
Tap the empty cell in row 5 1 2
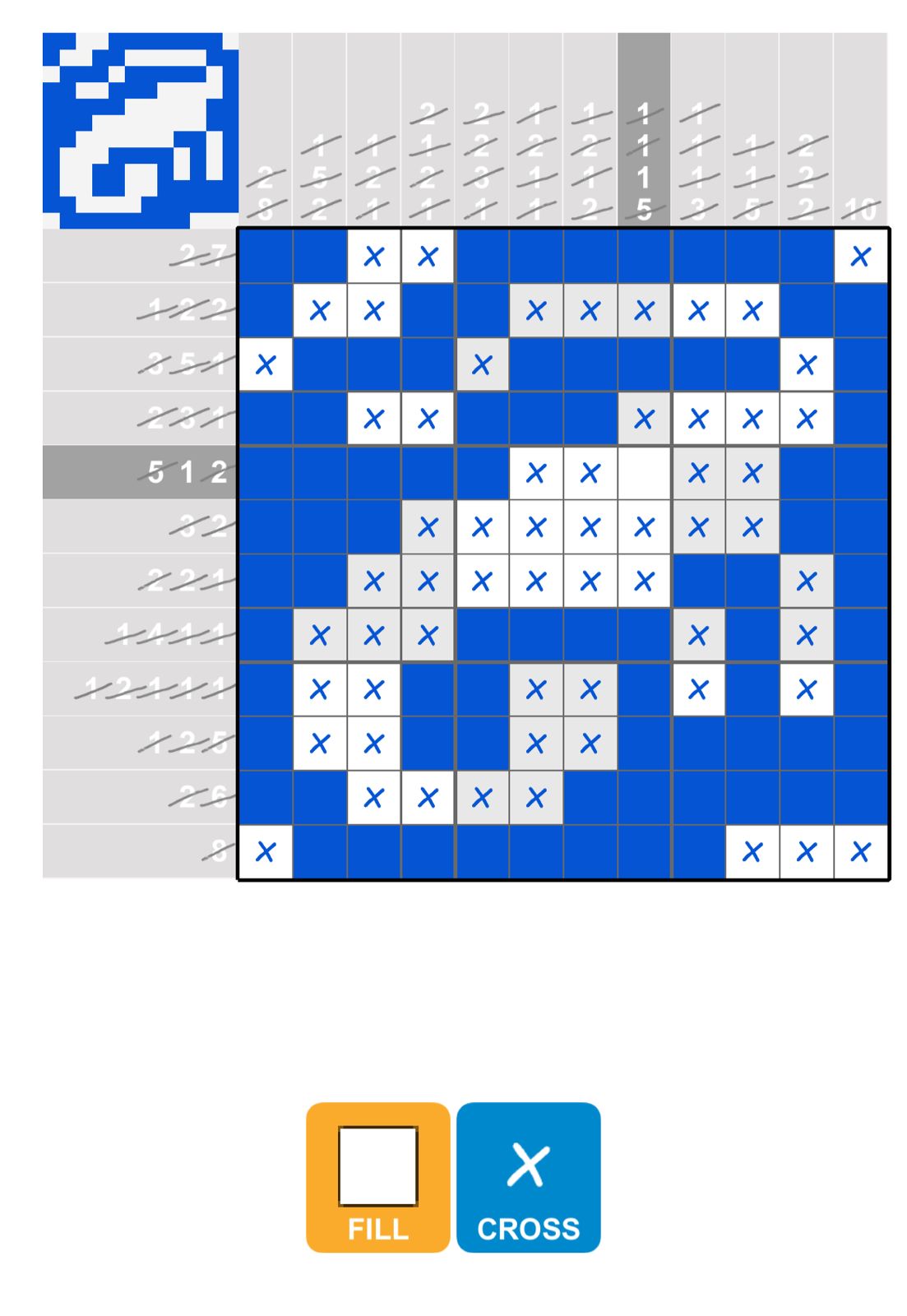[x=644, y=473]
